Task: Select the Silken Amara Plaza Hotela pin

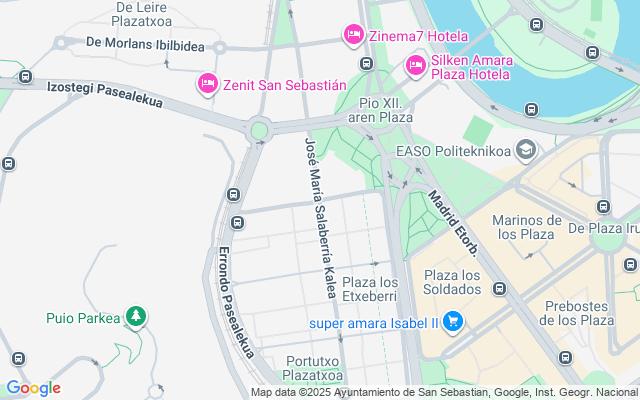Action: [x=416, y=66]
